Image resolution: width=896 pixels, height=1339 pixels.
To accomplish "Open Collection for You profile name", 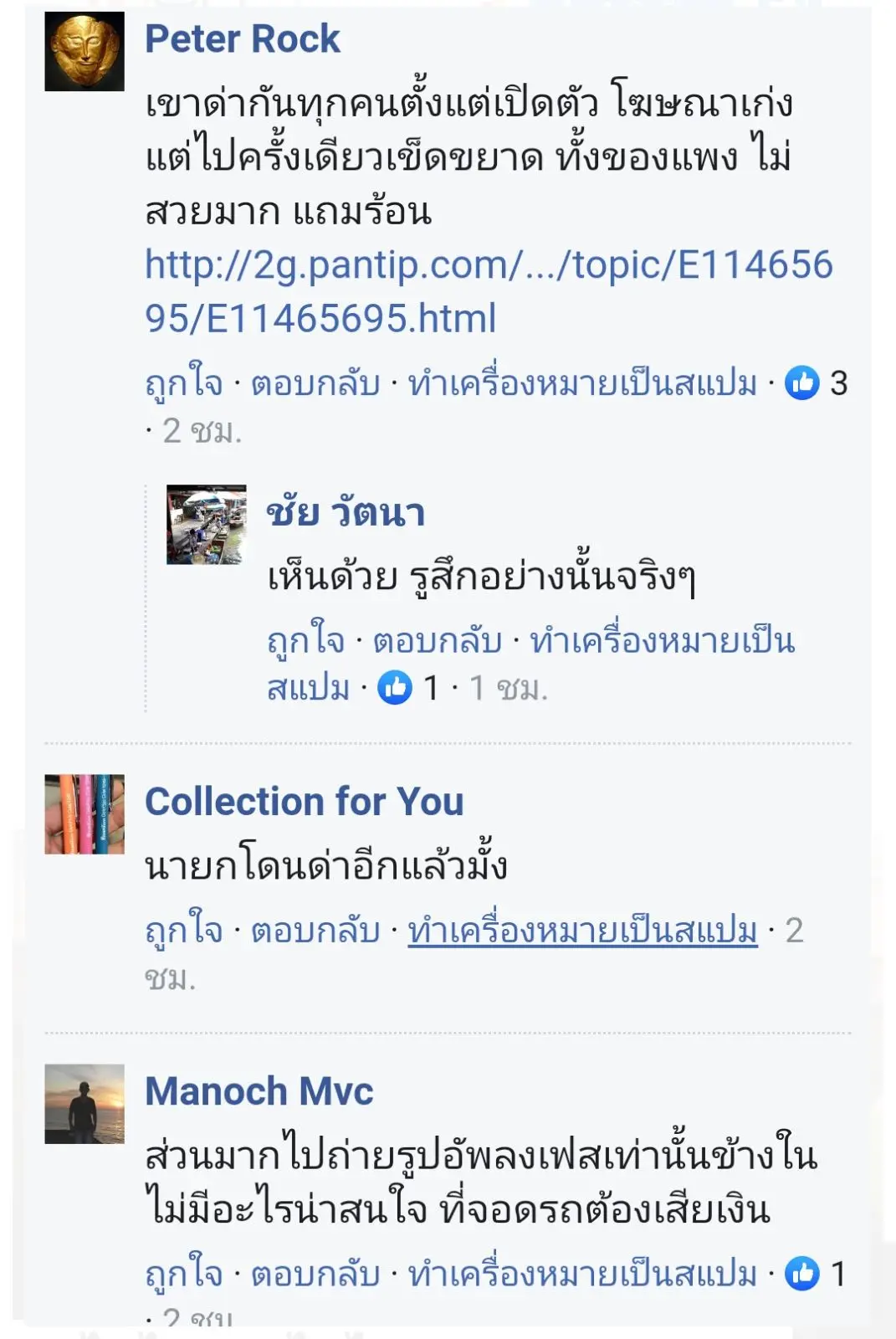I will [304, 801].
